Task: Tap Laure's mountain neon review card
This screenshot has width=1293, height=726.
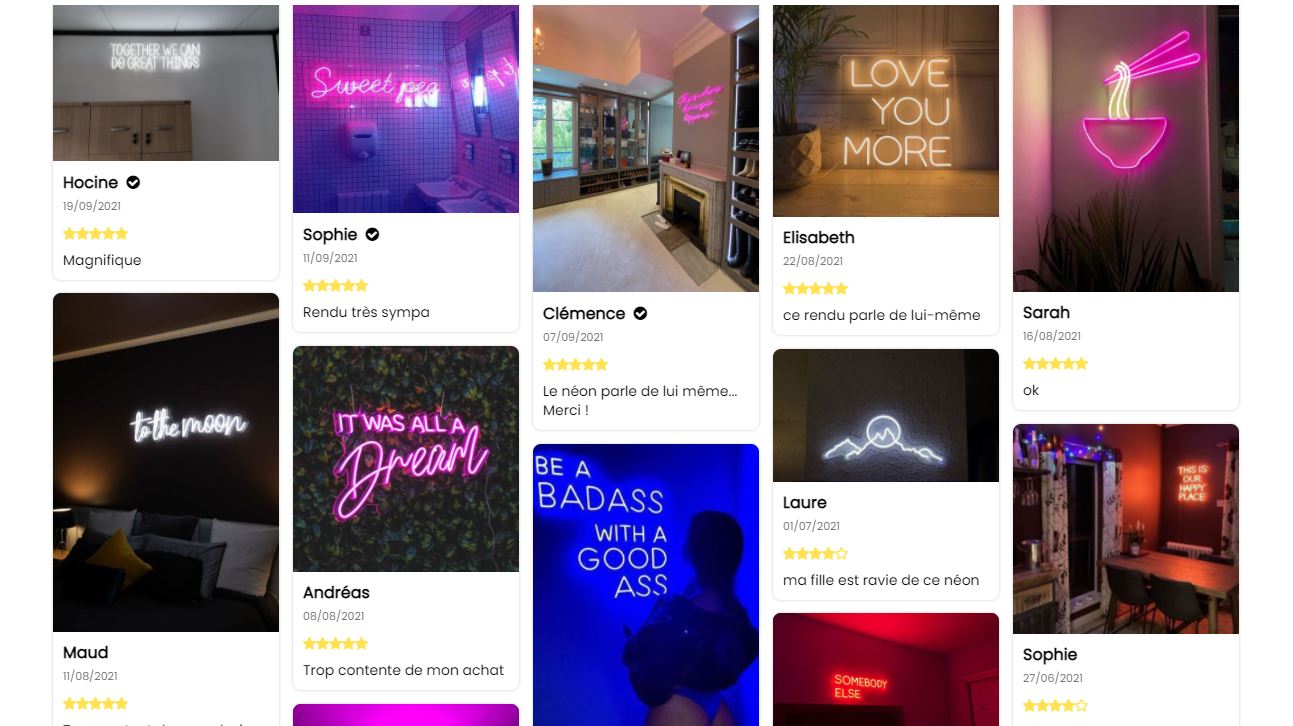Action: [885, 540]
